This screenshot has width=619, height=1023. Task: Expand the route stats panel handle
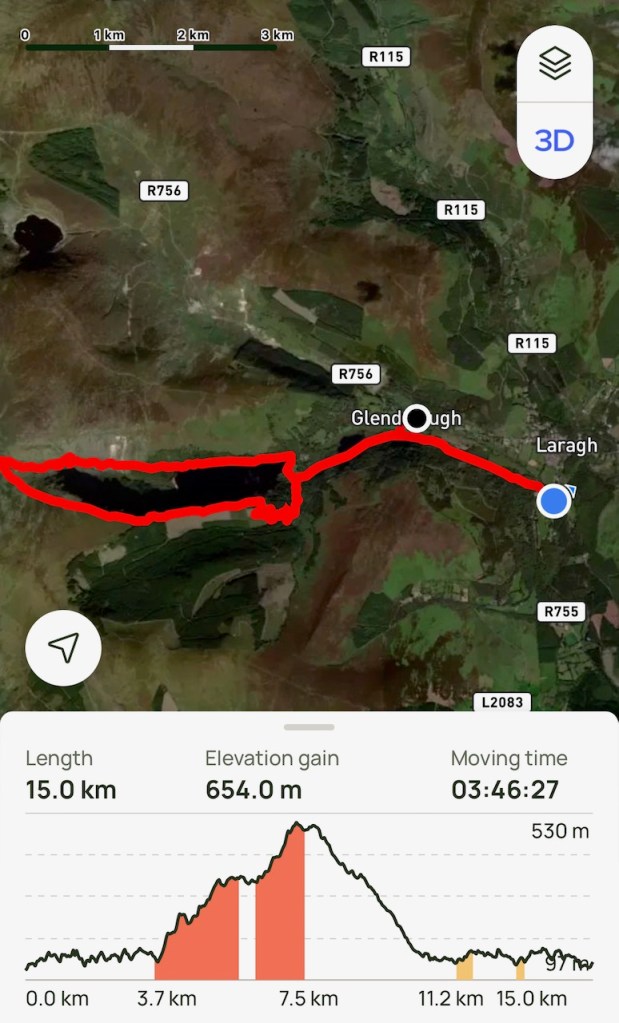tap(309, 727)
